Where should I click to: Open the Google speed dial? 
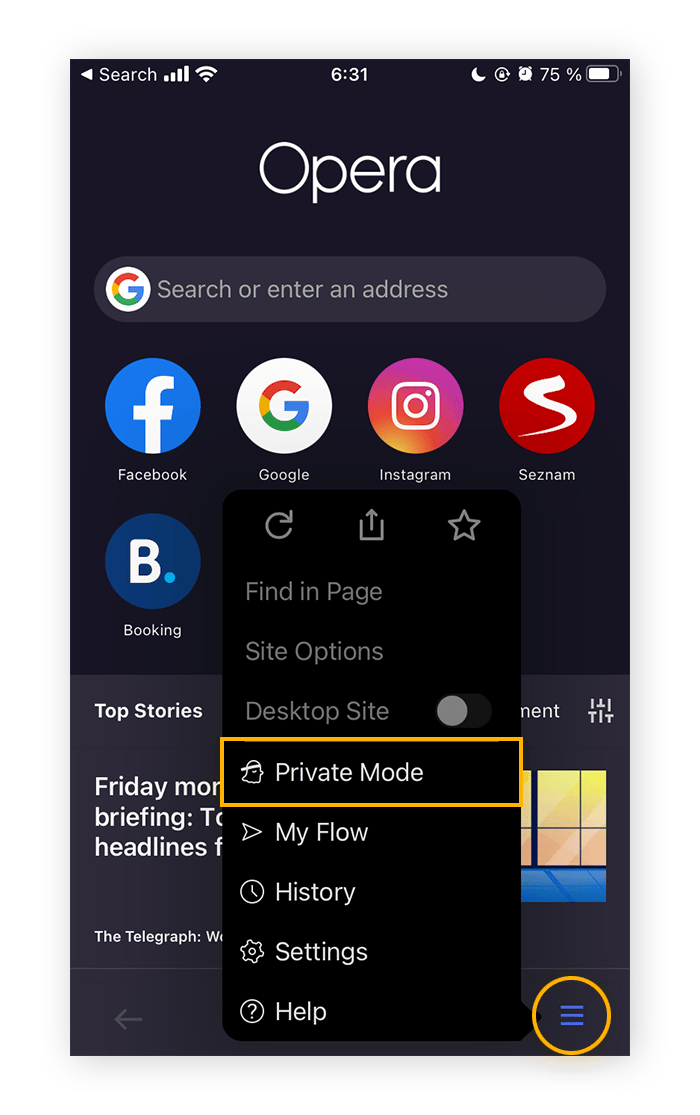coord(284,408)
